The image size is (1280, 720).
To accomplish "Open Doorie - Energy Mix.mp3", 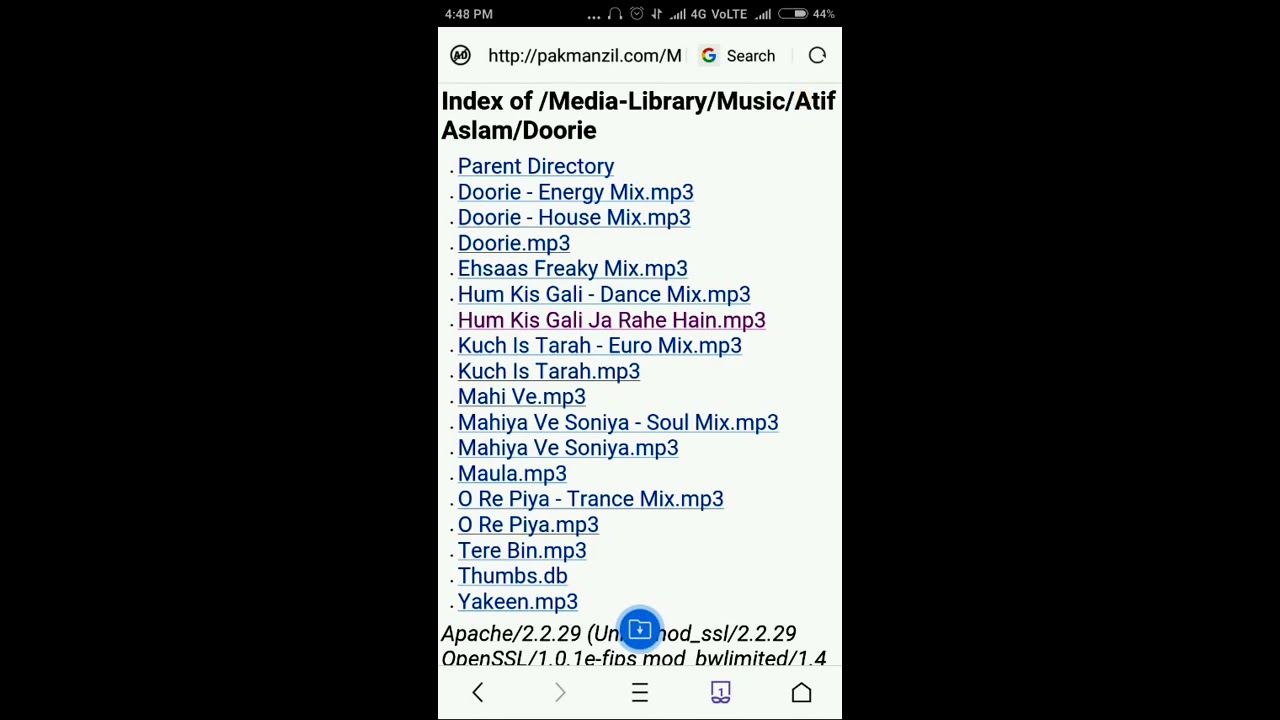I will (x=575, y=192).
